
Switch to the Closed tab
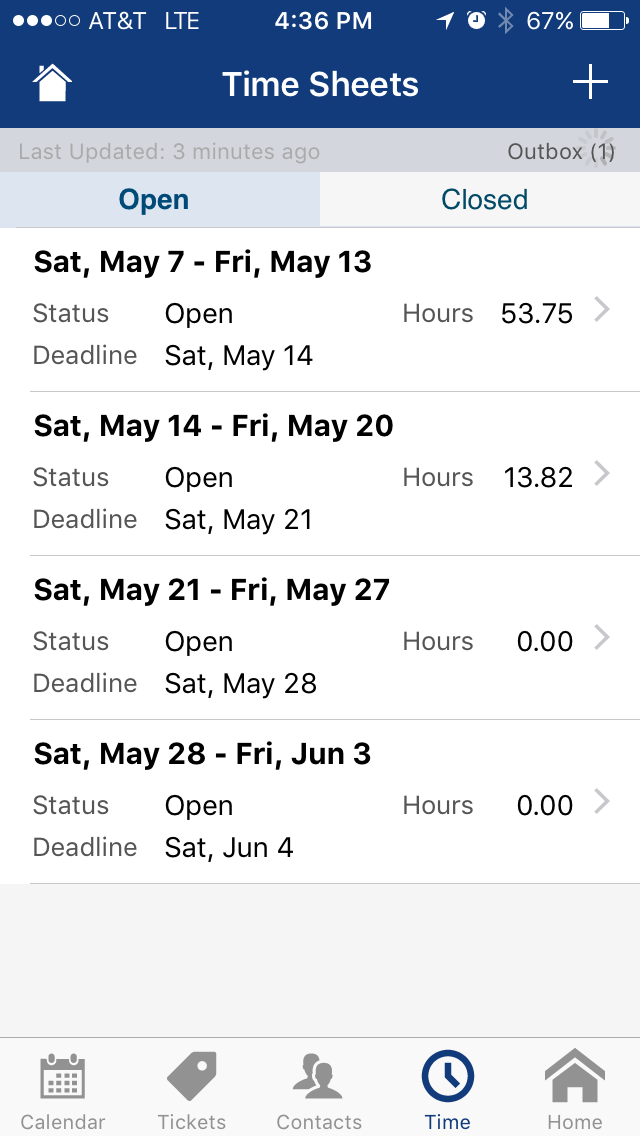click(x=484, y=200)
